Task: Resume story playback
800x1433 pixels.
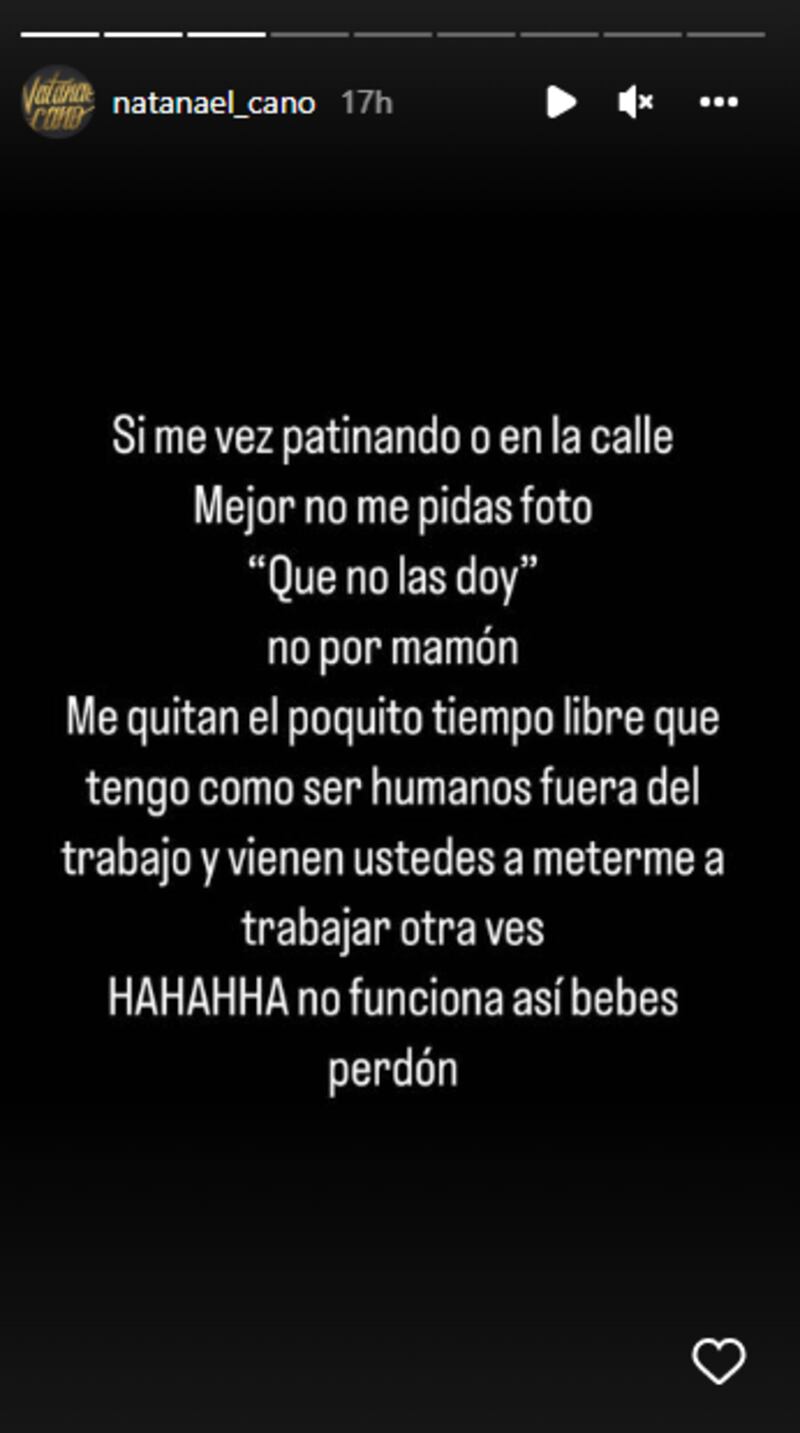Action: pyautogui.click(x=561, y=102)
